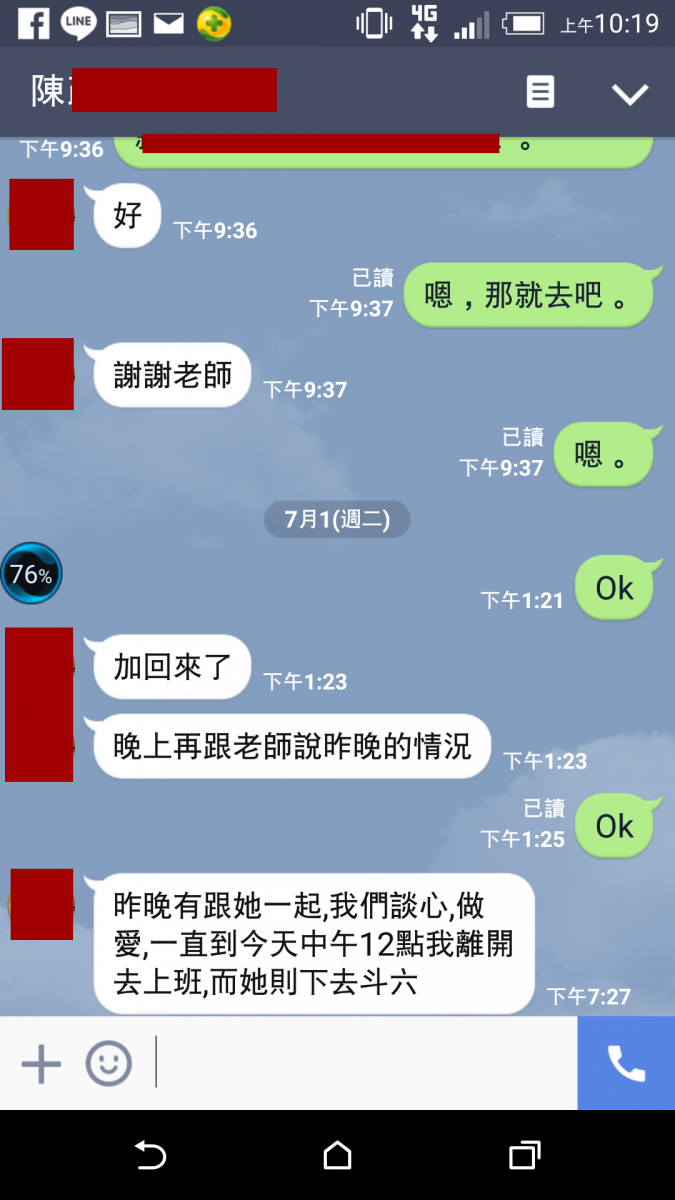Tap the plus attachment button

point(41,1063)
